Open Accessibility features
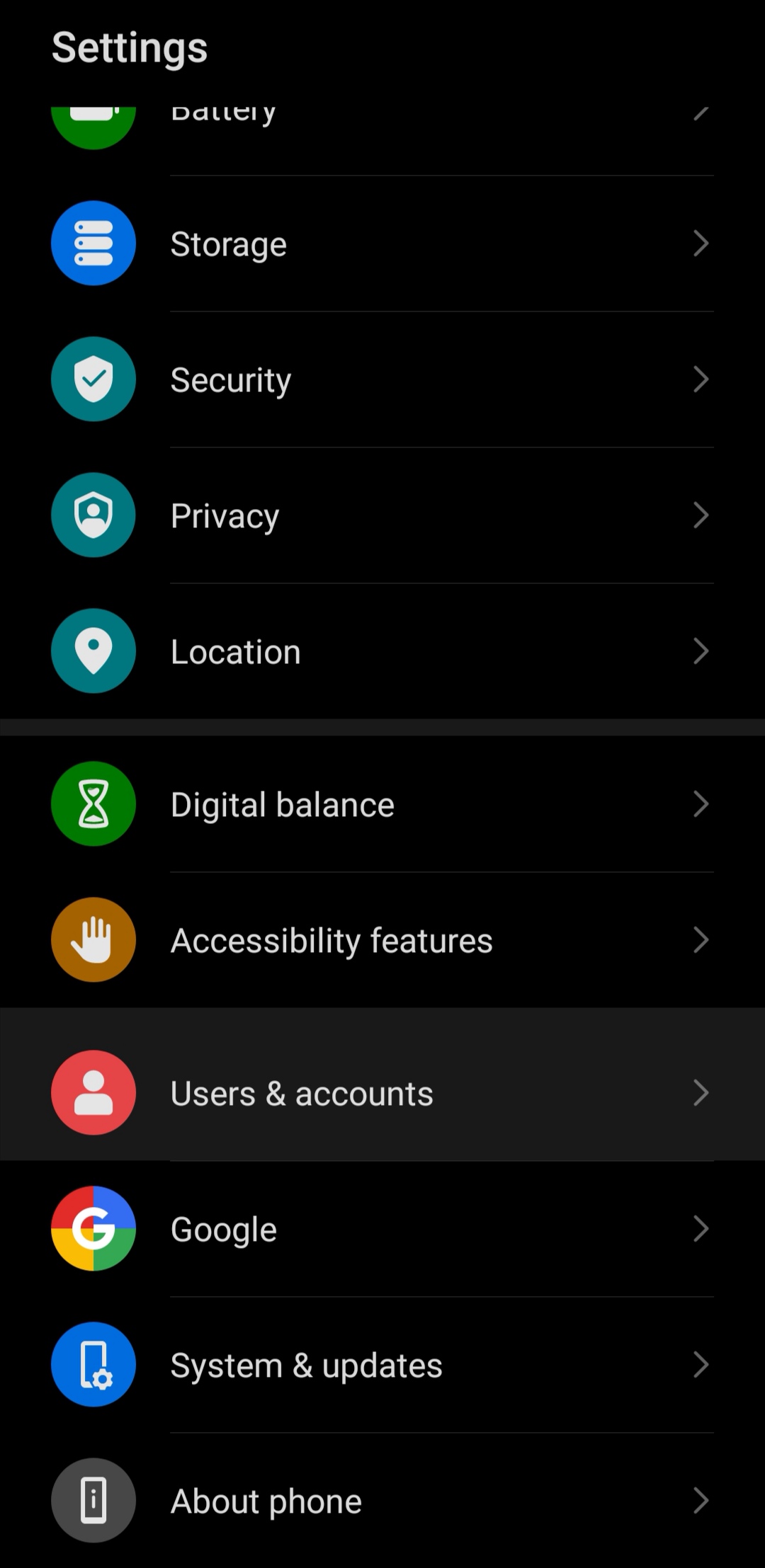765x1568 pixels. tap(382, 940)
